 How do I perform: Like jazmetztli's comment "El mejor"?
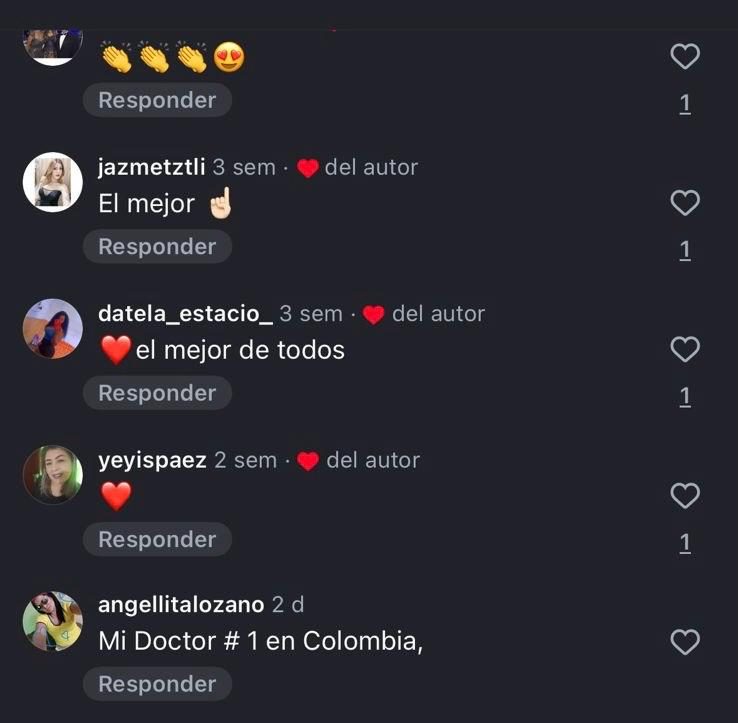click(x=684, y=204)
